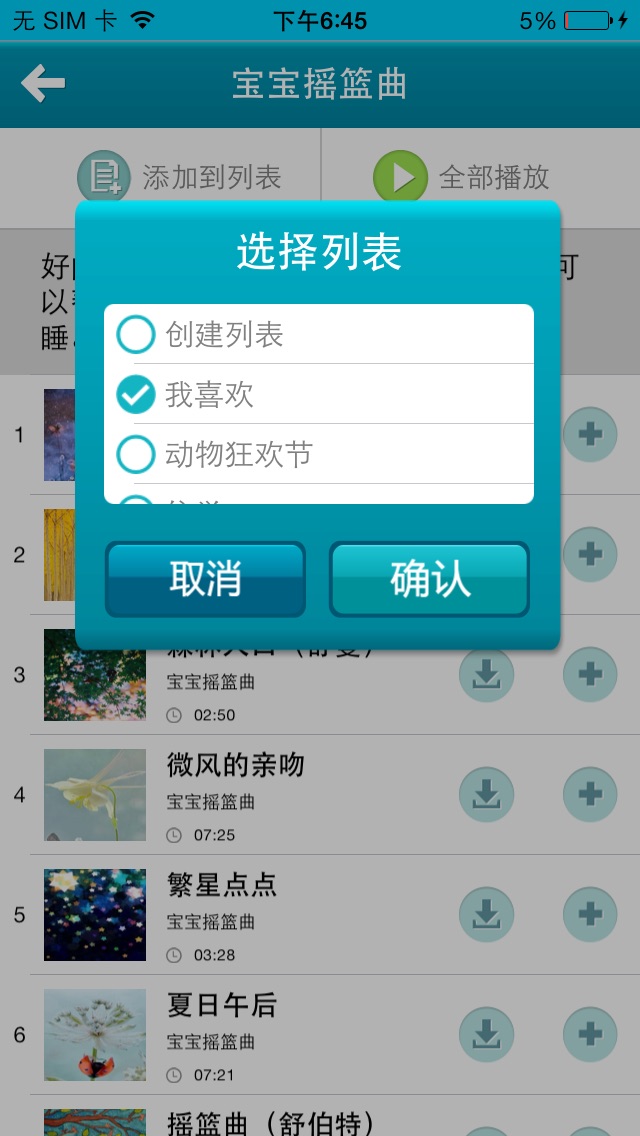Image resolution: width=640 pixels, height=1136 pixels.
Task: Add 夏日午后 using its plus icon
Action: (590, 1035)
